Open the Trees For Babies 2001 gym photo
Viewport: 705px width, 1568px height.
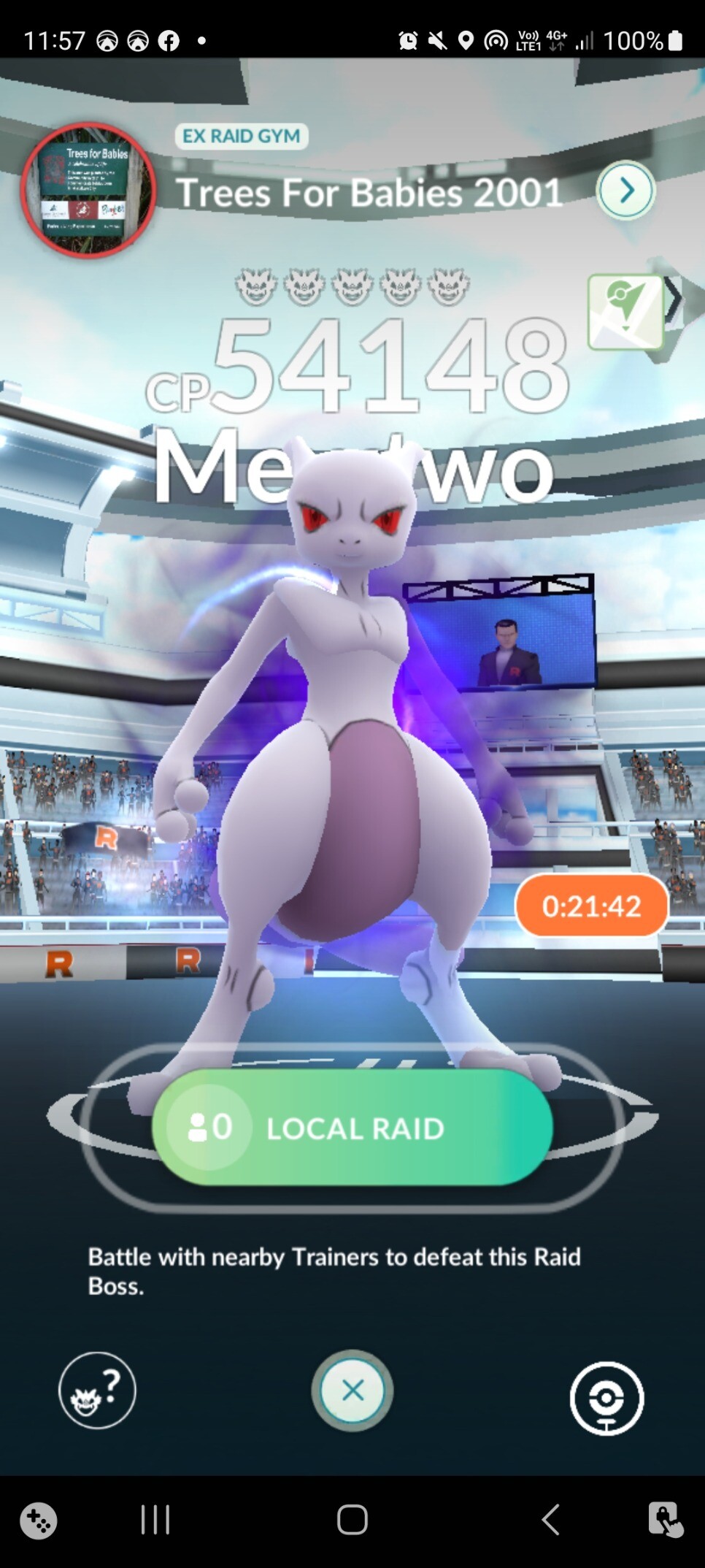(x=88, y=190)
